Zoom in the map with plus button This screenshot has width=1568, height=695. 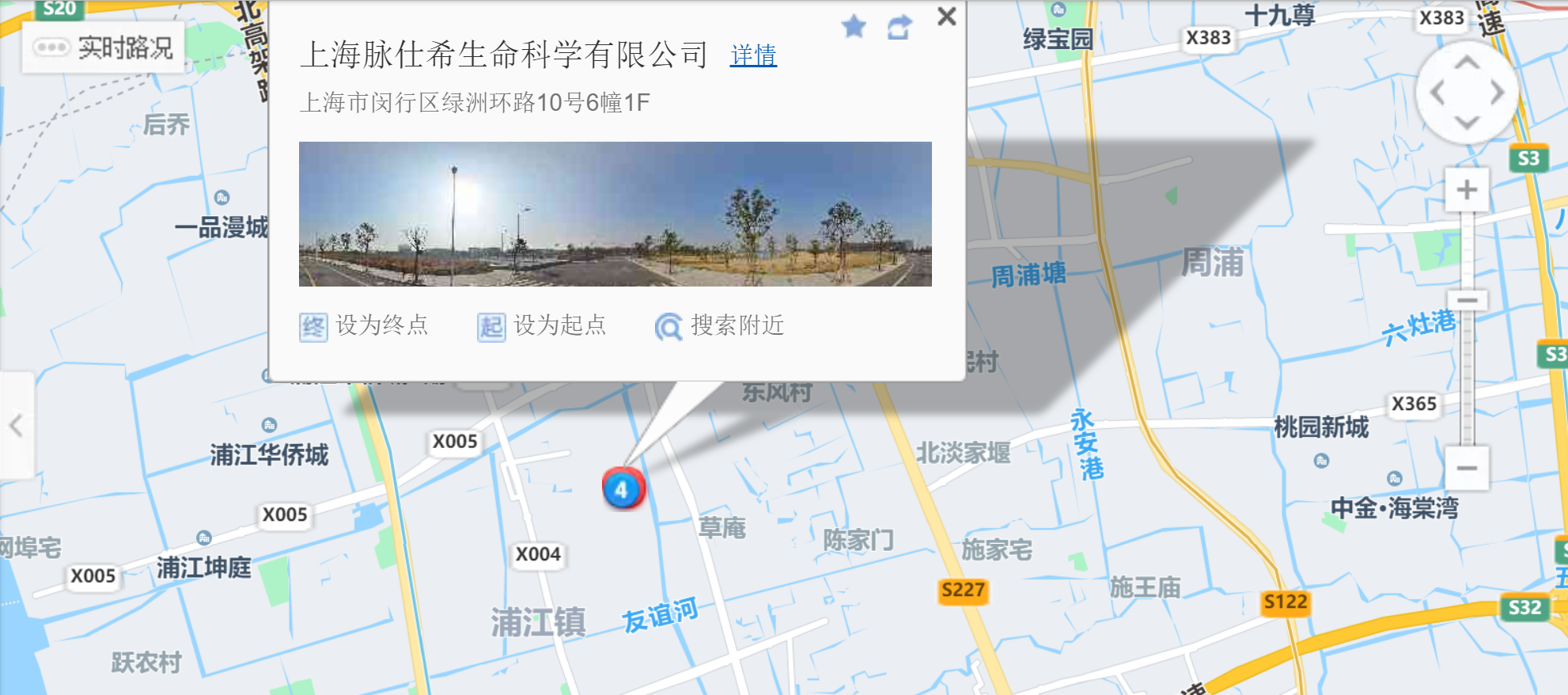pos(1467,190)
